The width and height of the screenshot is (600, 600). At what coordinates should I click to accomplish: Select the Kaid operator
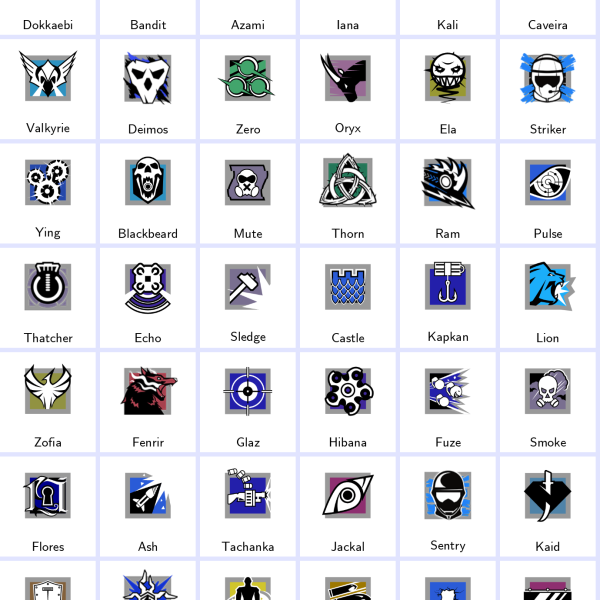[x=548, y=495]
